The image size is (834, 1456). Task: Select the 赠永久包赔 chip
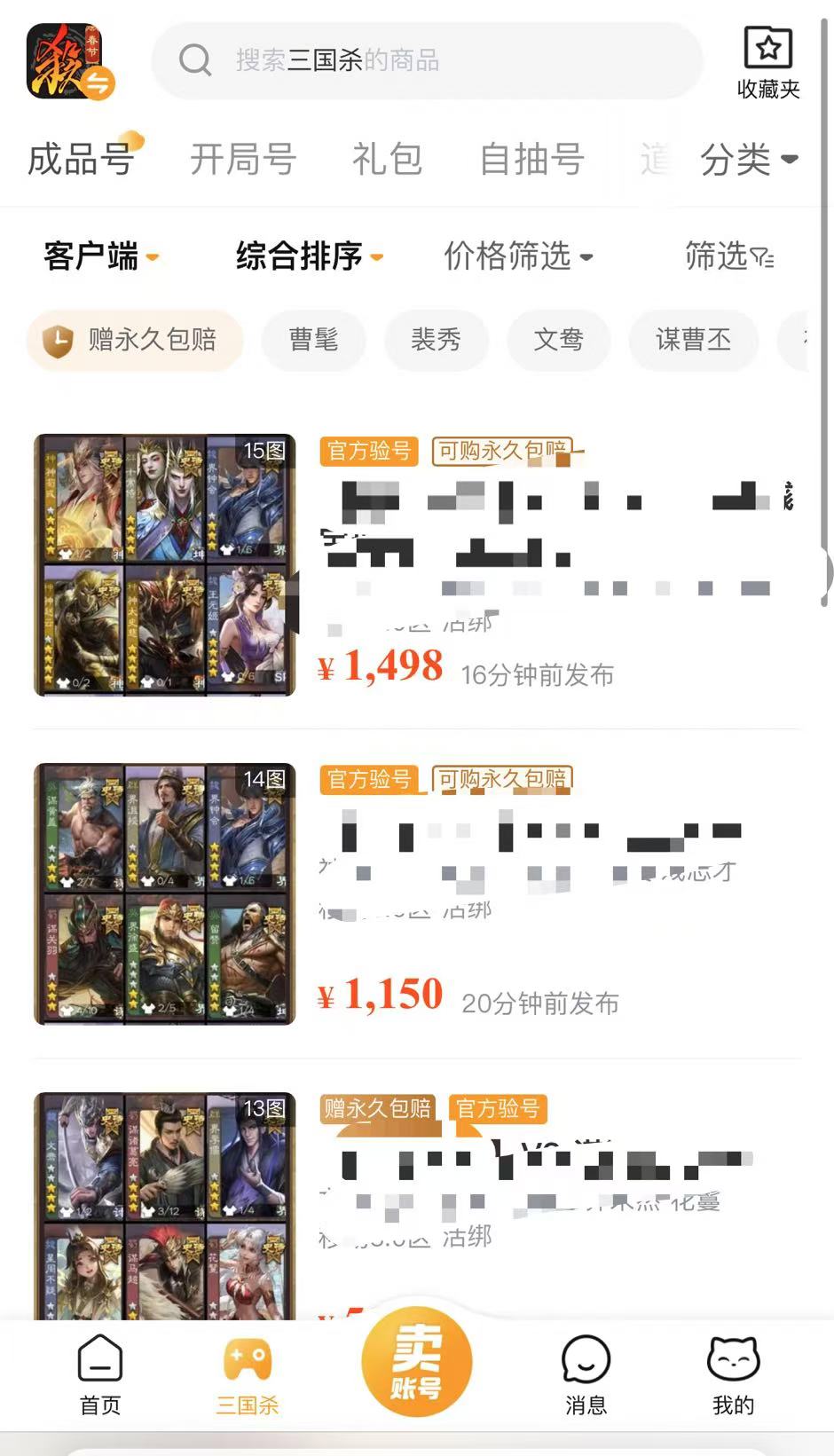pyautogui.click(x=135, y=340)
